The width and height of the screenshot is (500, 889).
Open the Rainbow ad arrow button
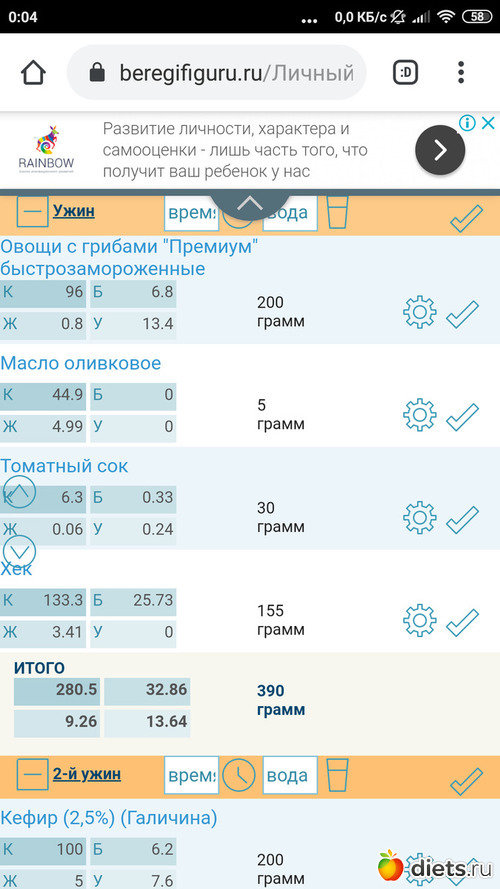pyautogui.click(x=440, y=150)
